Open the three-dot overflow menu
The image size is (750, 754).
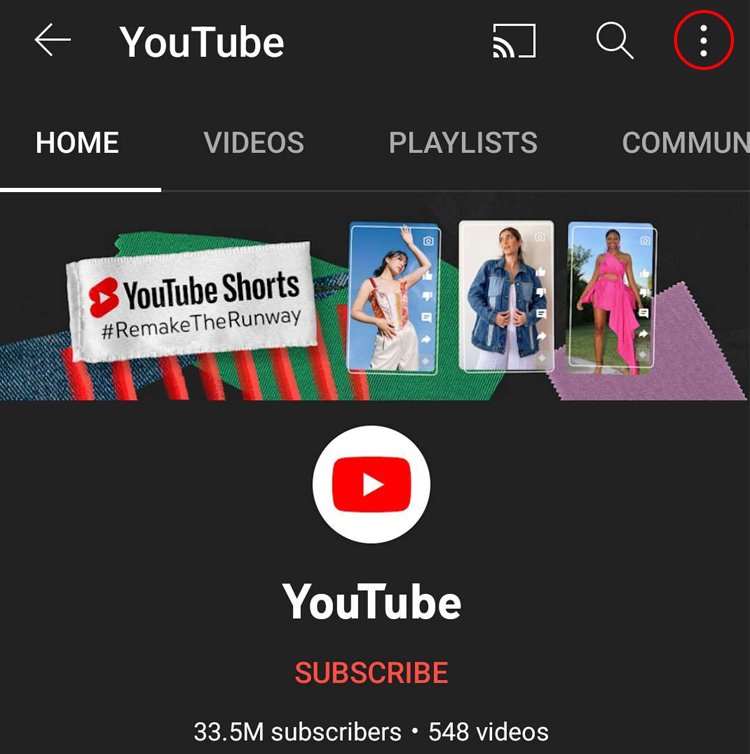pyautogui.click(x=703, y=41)
